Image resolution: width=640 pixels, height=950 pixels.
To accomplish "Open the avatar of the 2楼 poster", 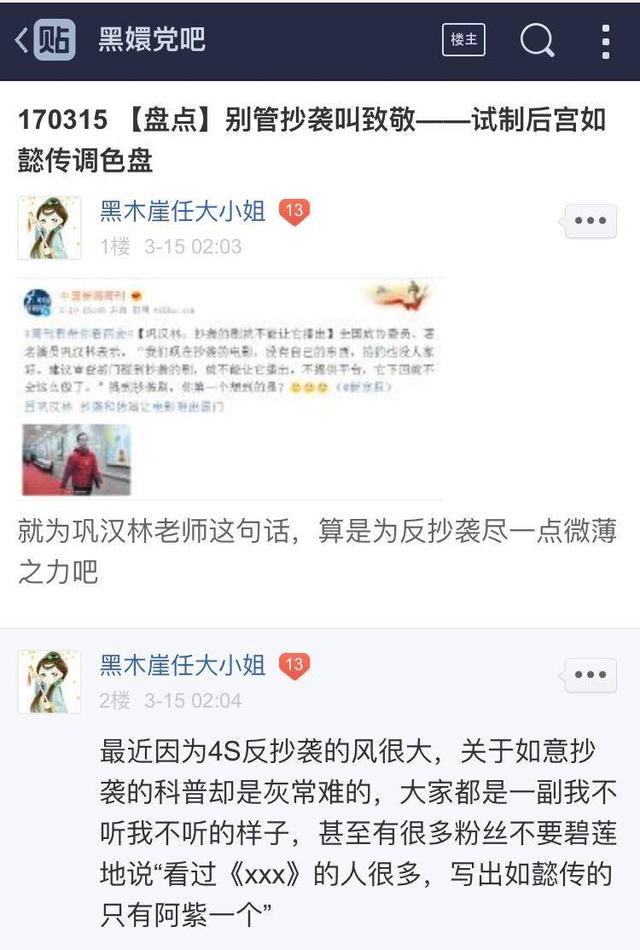I will [x=49, y=681].
